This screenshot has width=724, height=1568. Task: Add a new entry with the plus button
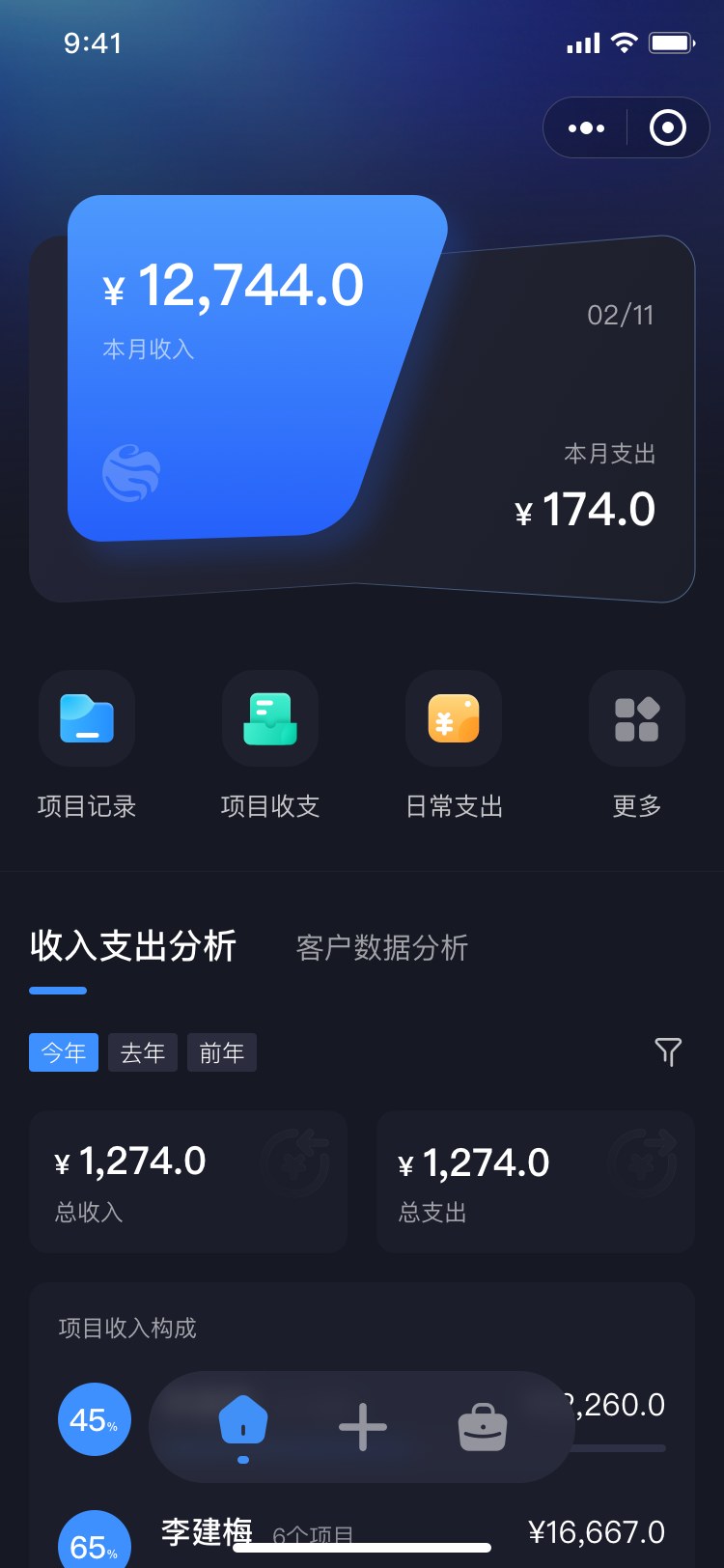click(363, 1427)
